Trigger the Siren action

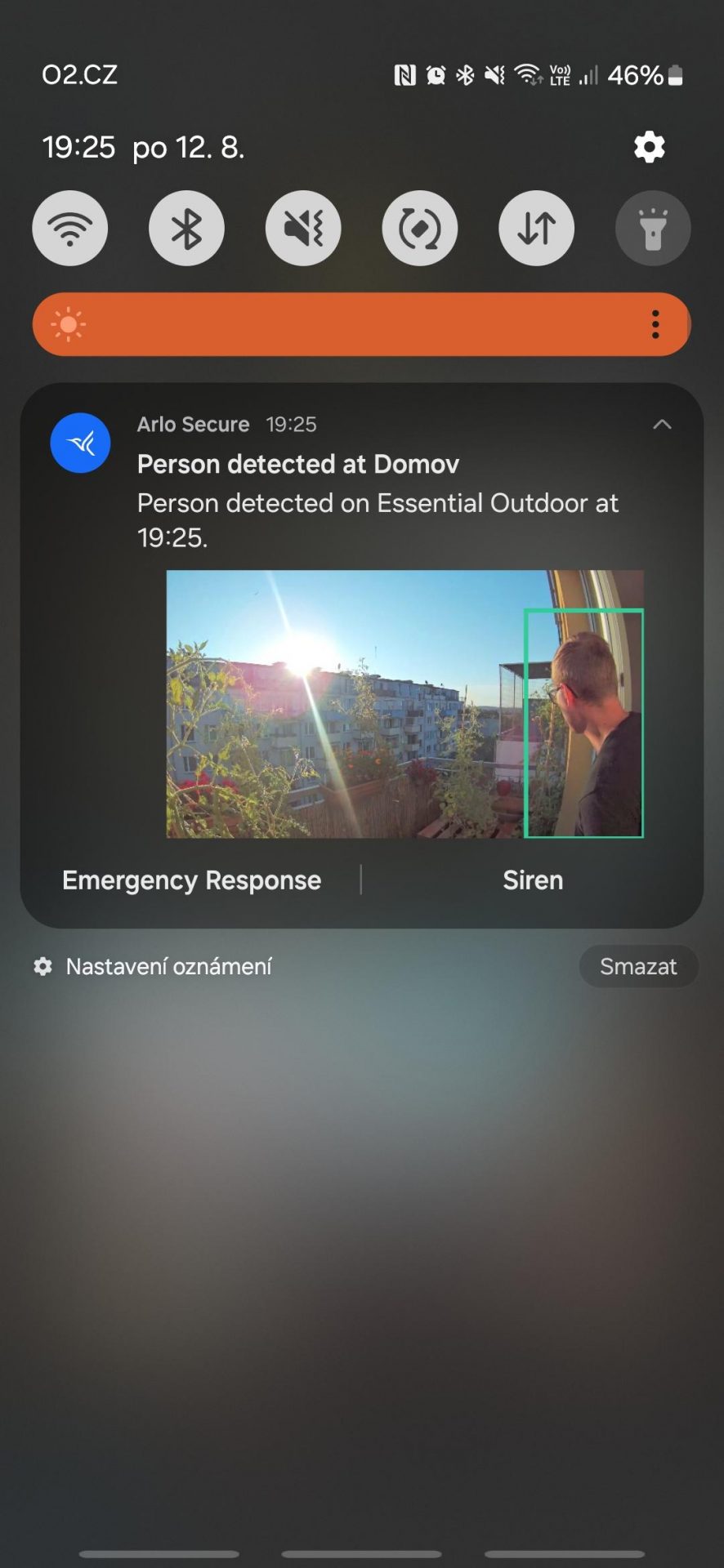(533, 880)
